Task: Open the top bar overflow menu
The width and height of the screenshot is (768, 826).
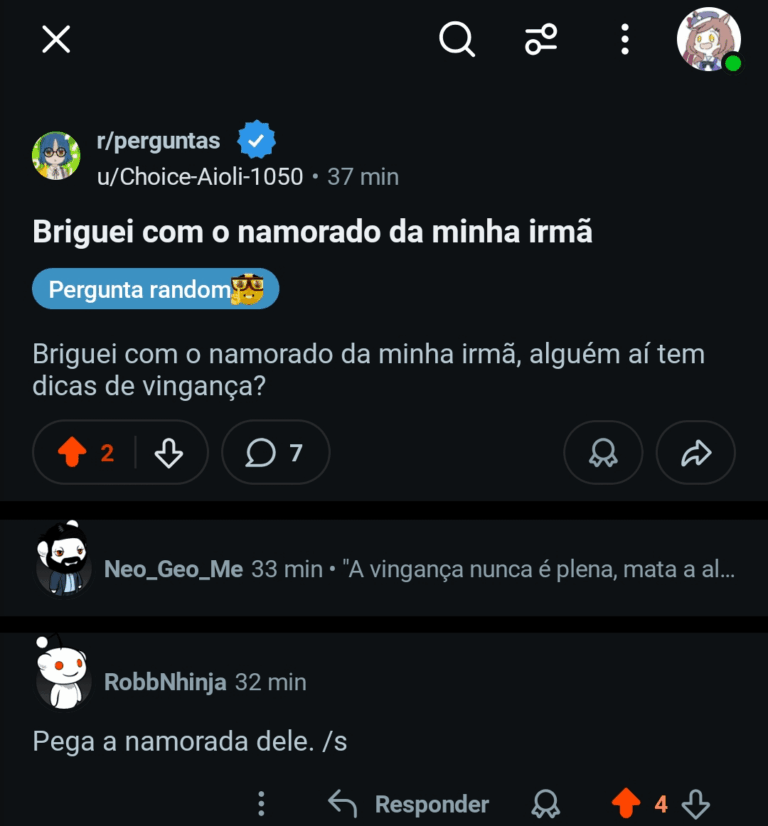Action: (625, 40)
